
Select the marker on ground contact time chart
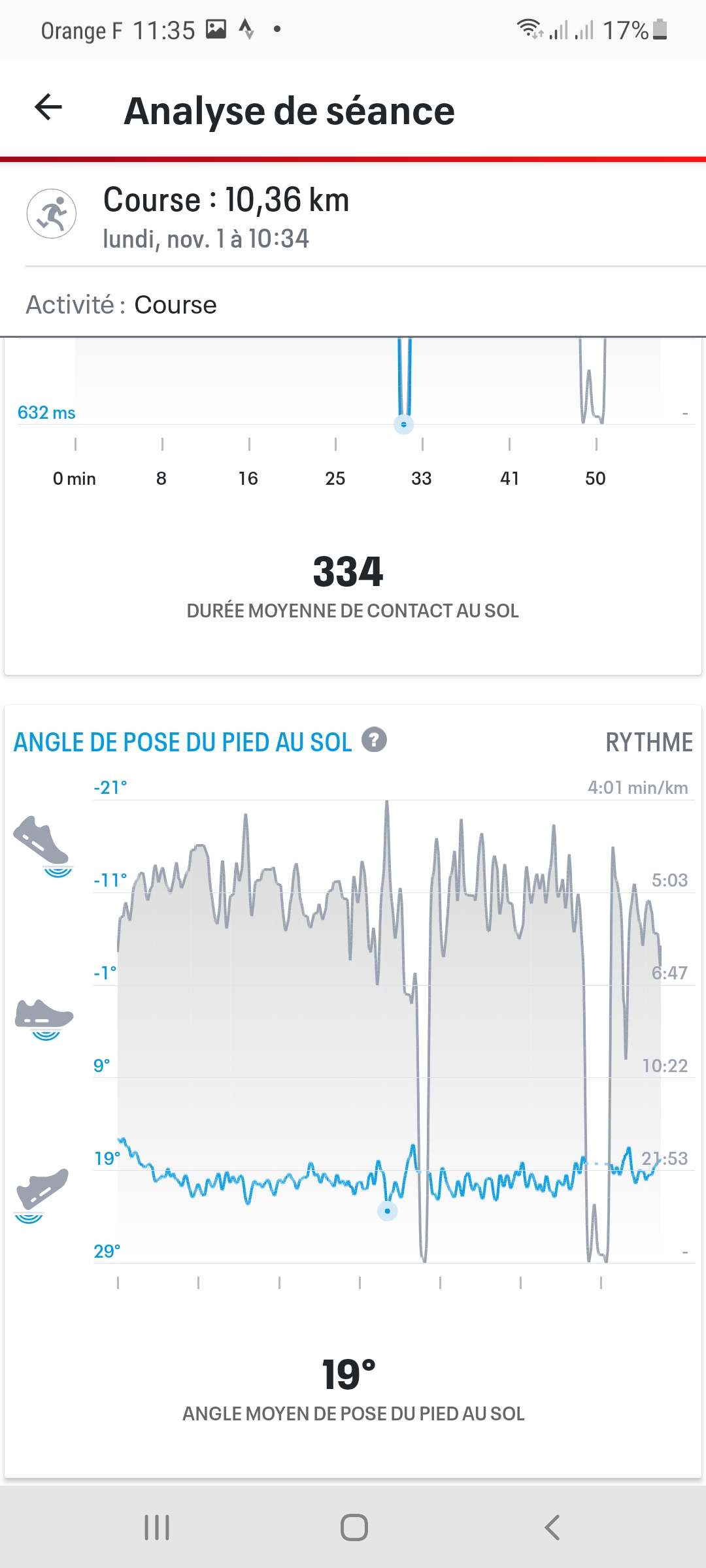(x=404, y=425)
